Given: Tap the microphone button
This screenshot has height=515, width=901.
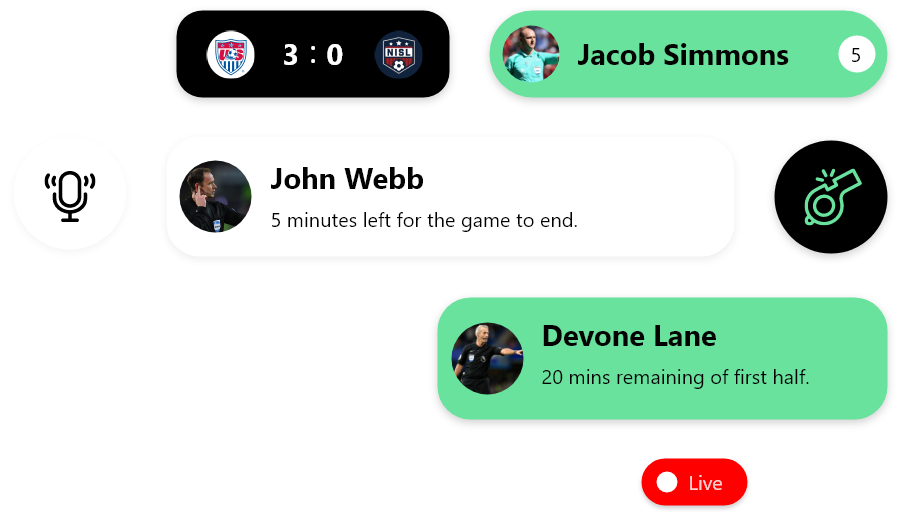Looking at the screenshot, I should (x=70, y=194).
